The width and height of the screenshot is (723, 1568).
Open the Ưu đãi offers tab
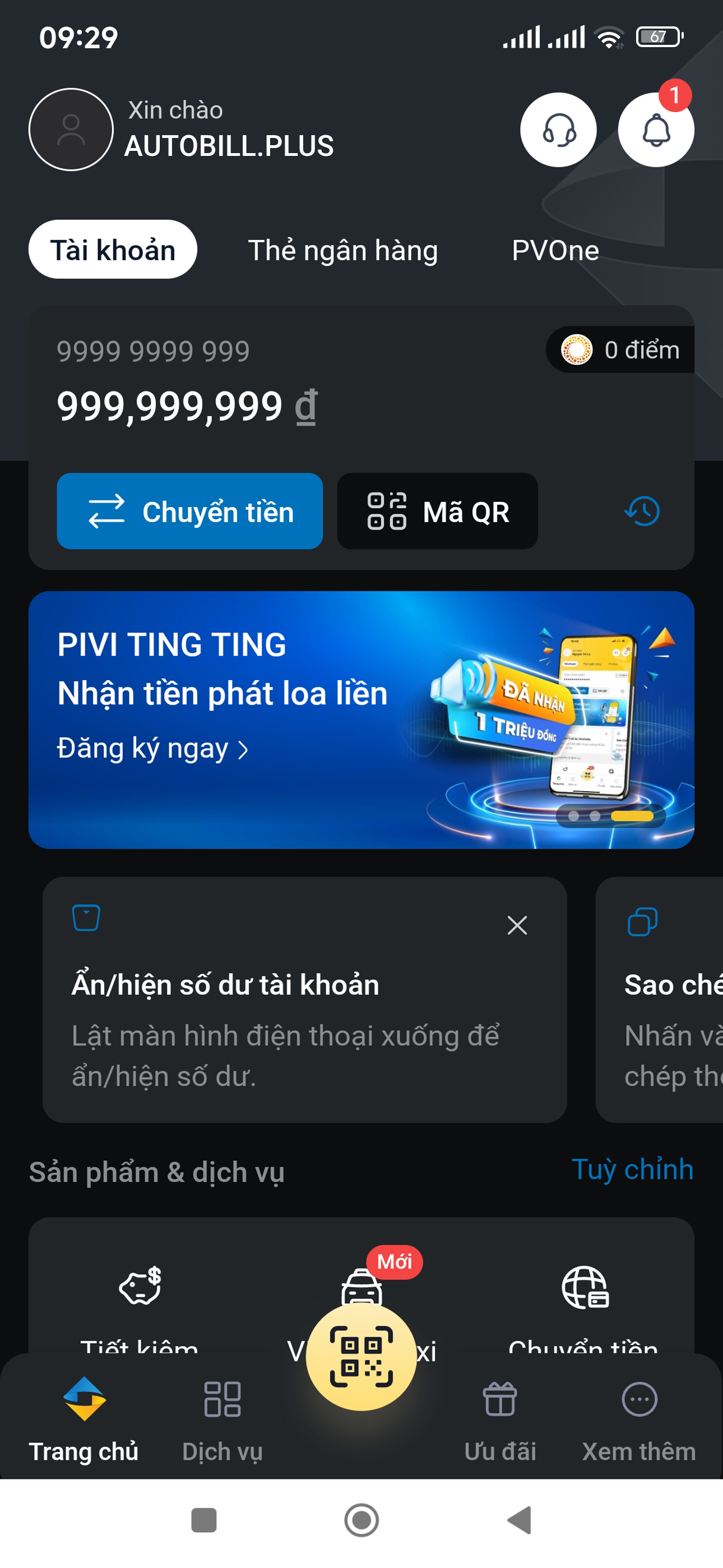(x=499, y=1418)
